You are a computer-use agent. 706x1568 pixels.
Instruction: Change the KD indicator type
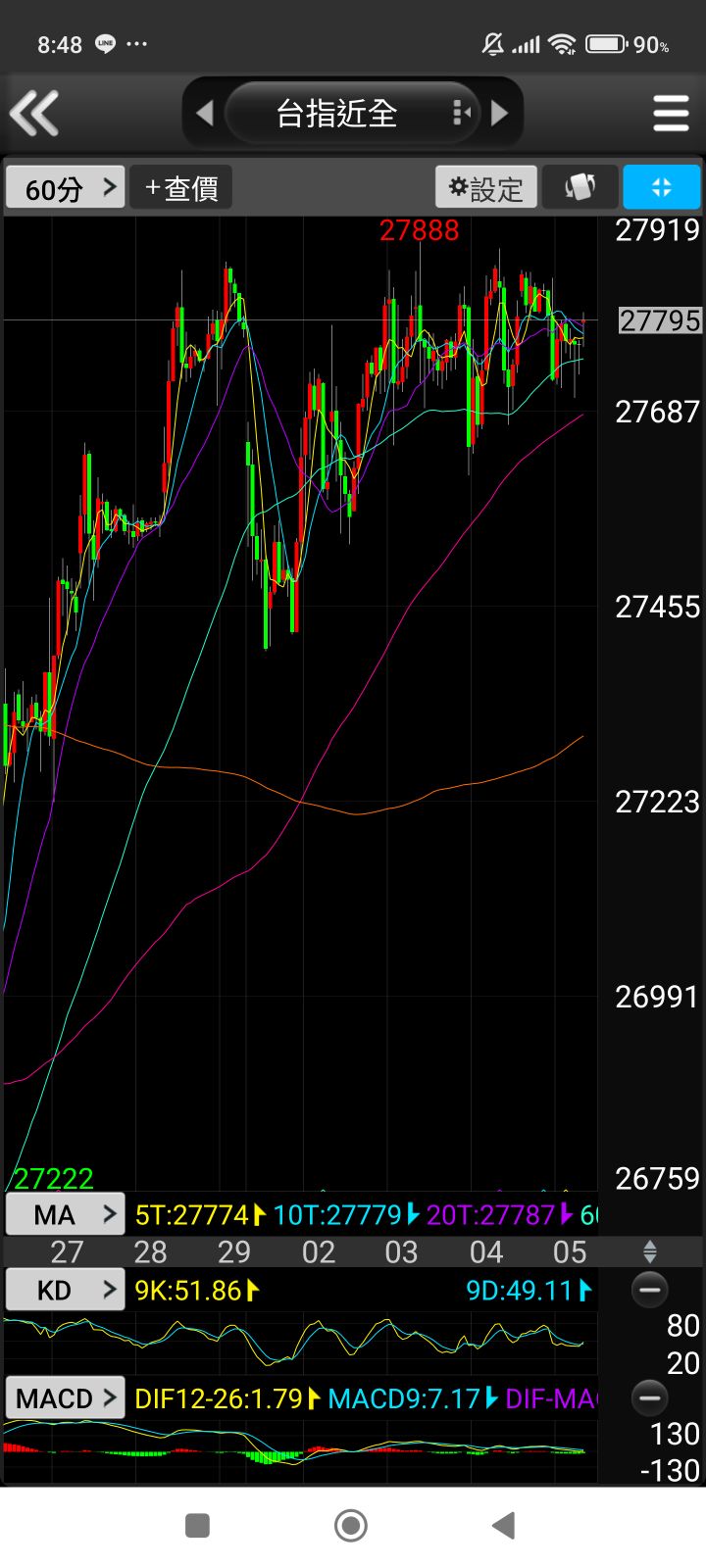click(x=66, y=1290)
